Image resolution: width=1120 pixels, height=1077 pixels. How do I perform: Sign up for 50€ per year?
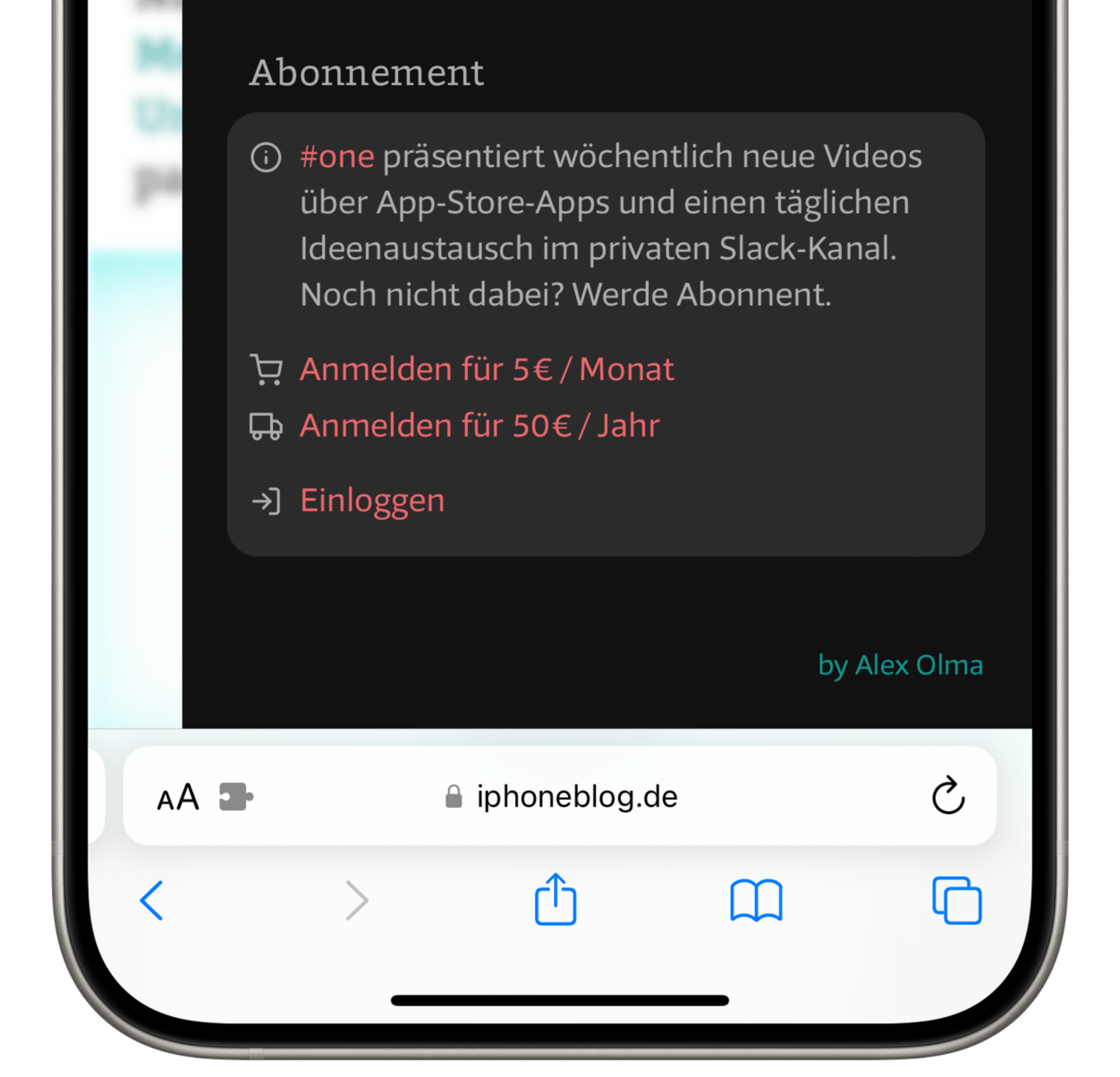(479, 426)
